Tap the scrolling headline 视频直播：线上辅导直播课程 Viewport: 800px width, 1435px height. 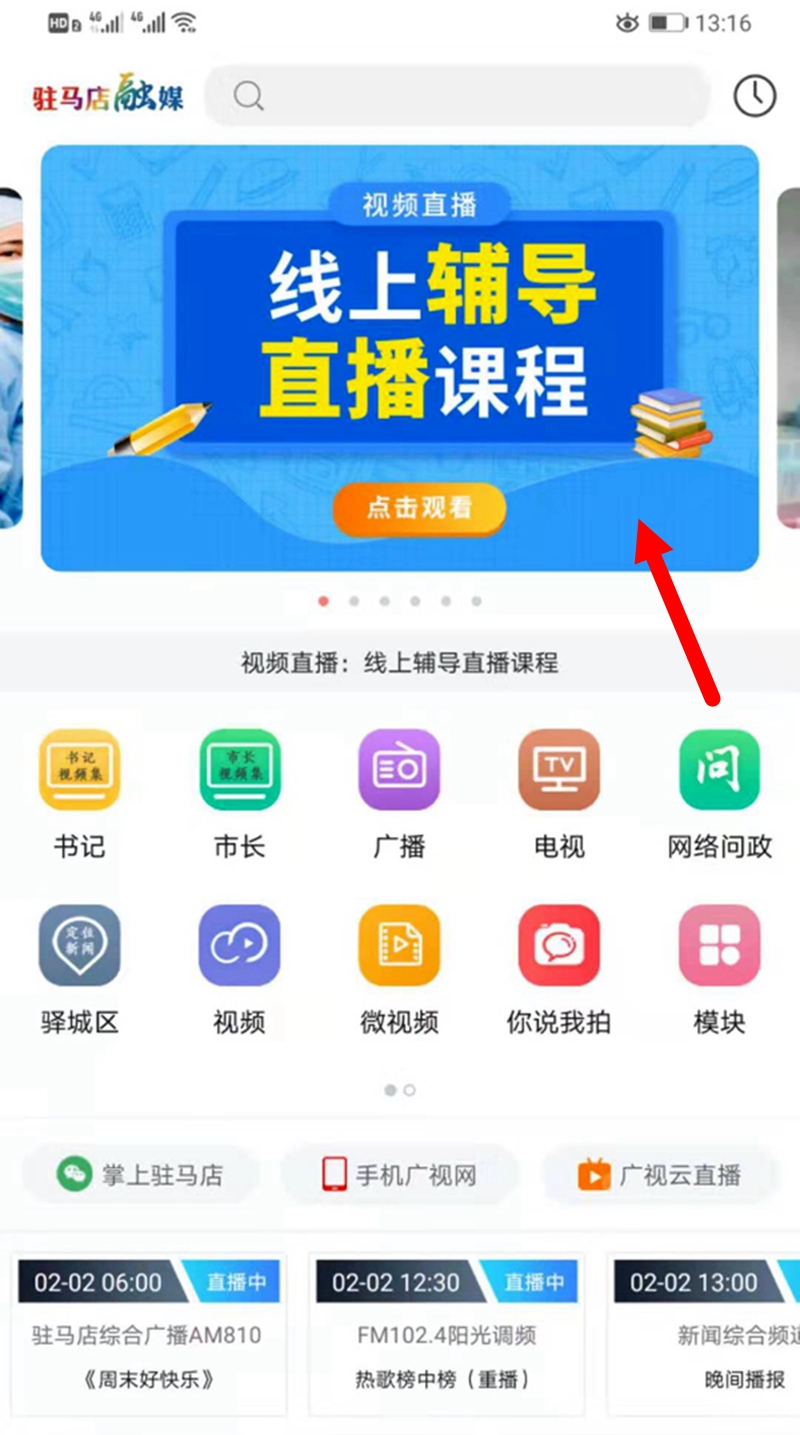tap(399, 662)
